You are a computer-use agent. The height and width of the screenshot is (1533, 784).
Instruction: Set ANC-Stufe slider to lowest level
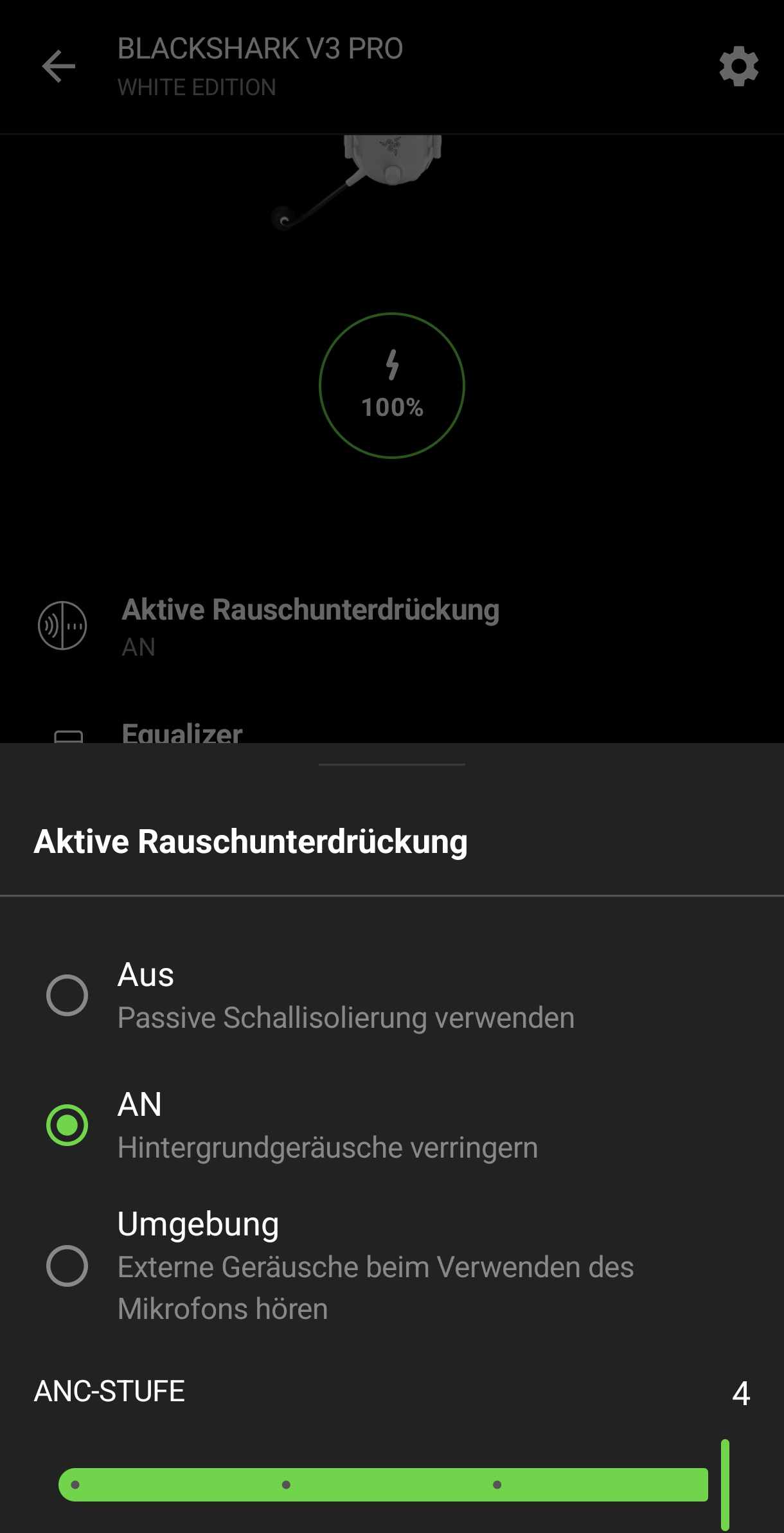tap(76, 1485)
